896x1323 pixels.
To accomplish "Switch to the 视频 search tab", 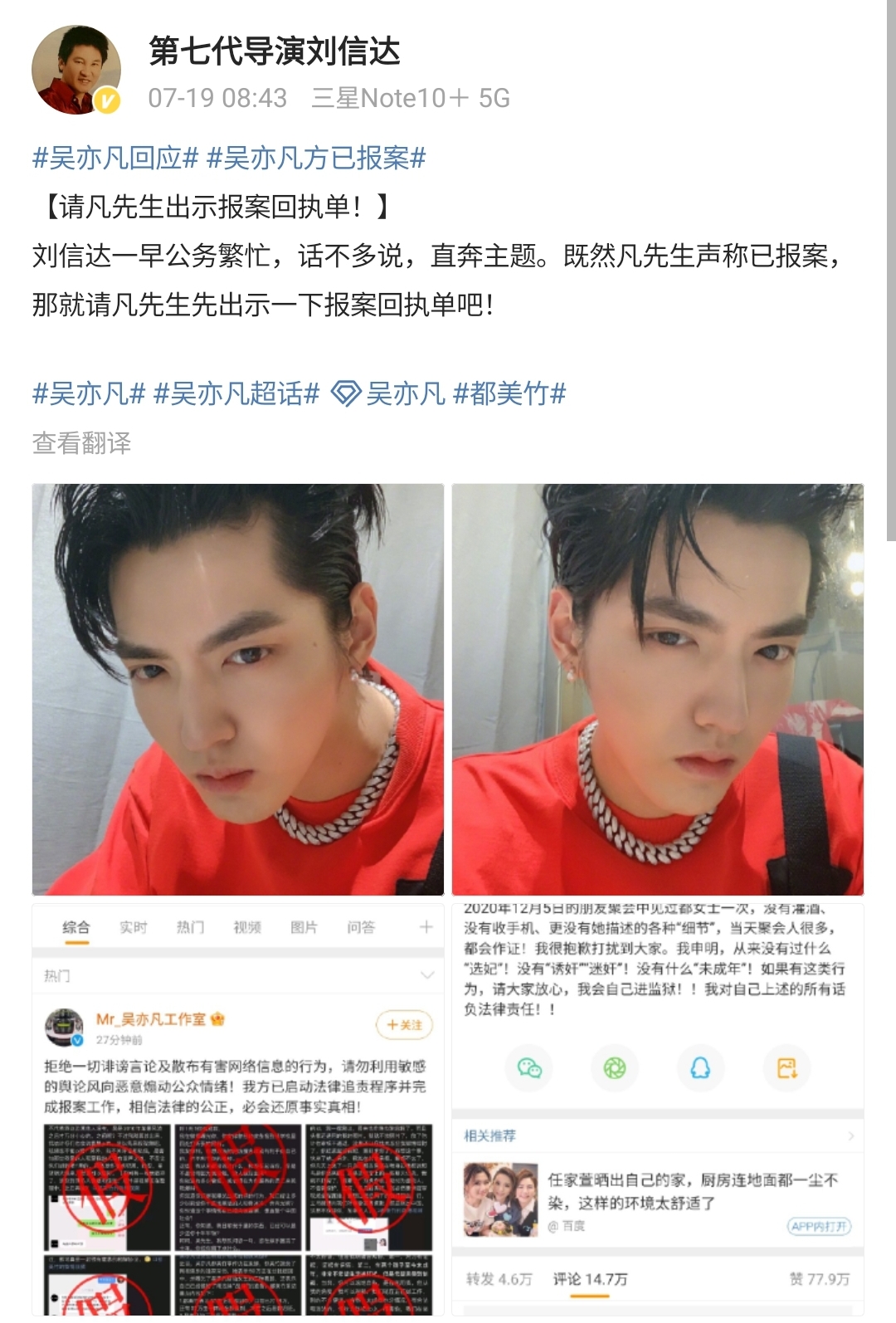I will click(x=249, y=928).
